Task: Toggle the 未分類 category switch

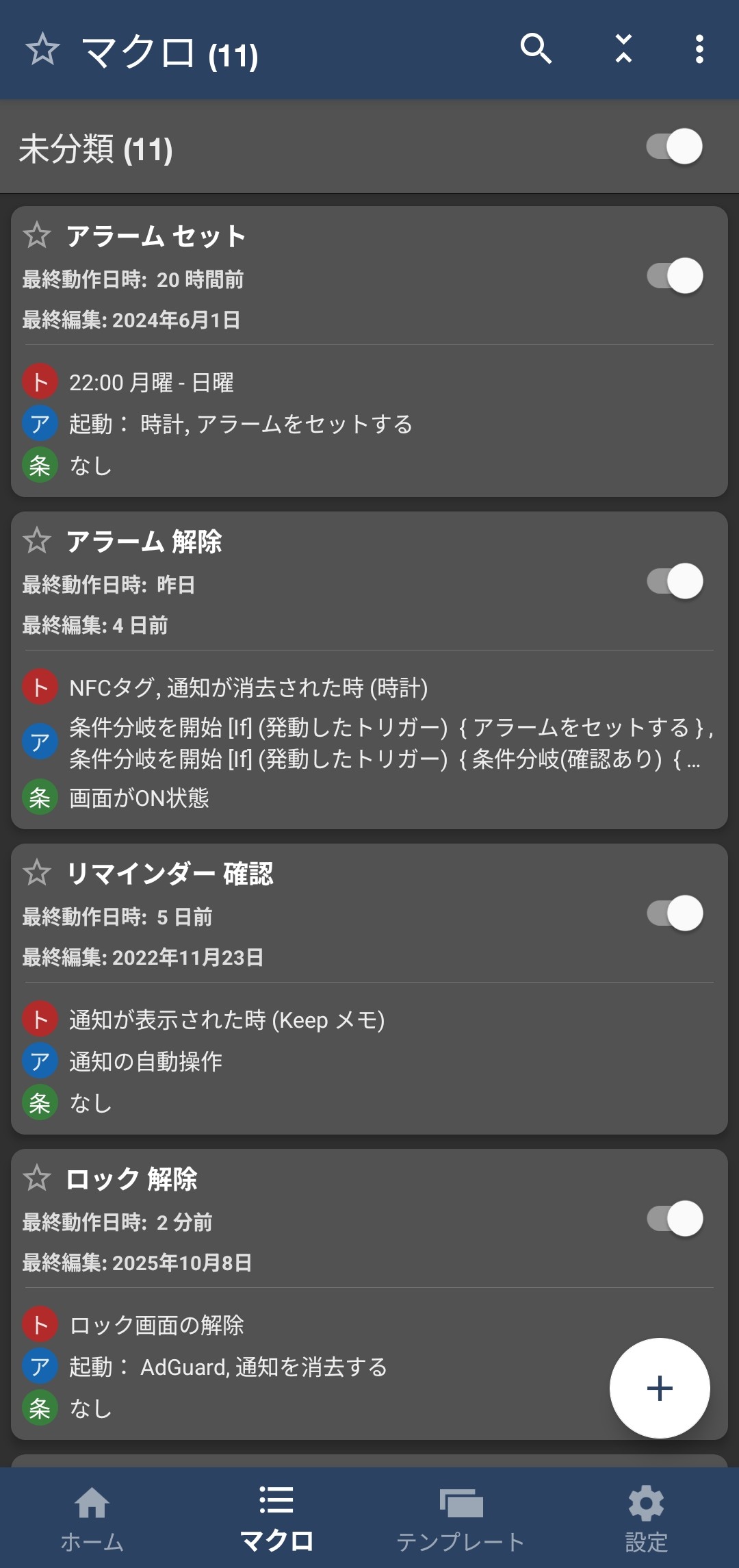Action: pos(675,147)
